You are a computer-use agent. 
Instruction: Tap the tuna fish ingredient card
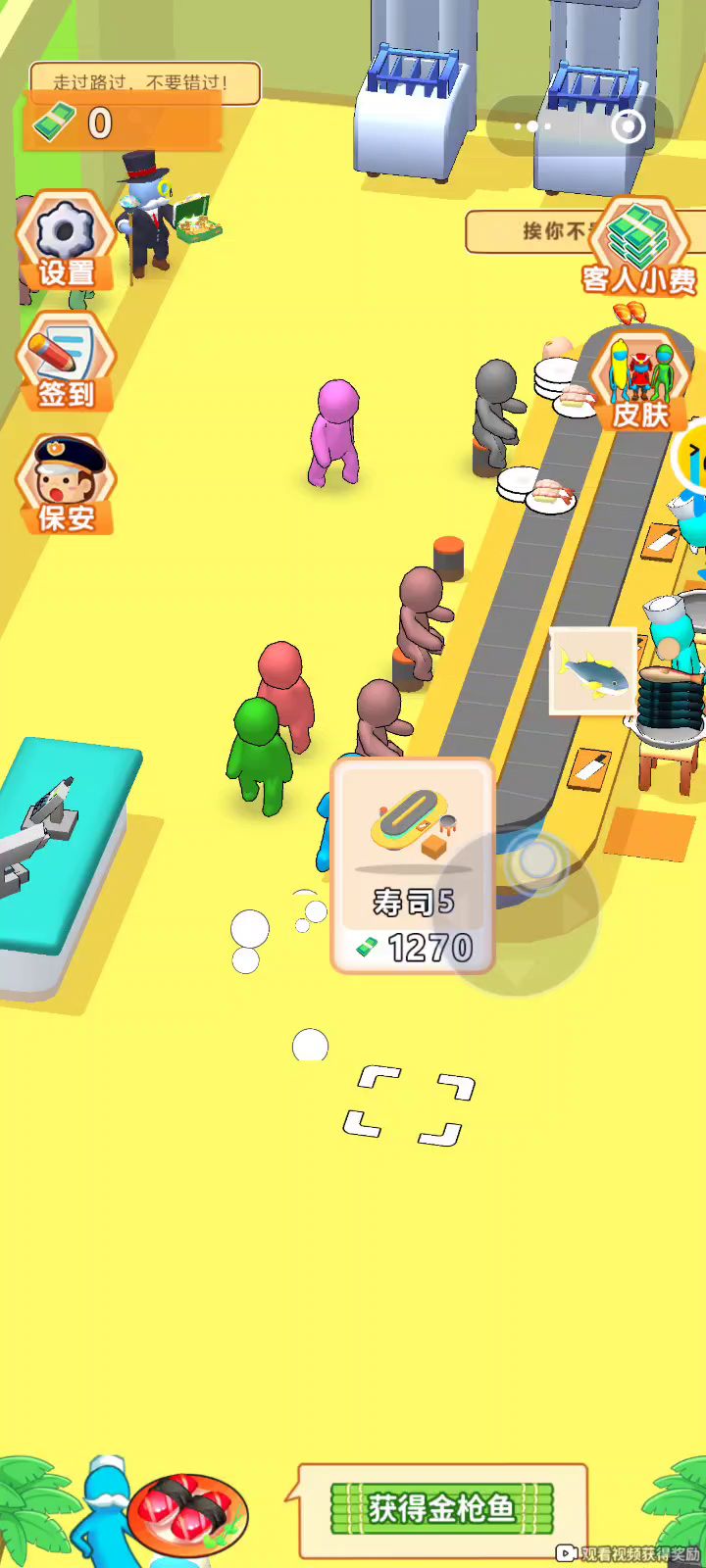(593, 671)
